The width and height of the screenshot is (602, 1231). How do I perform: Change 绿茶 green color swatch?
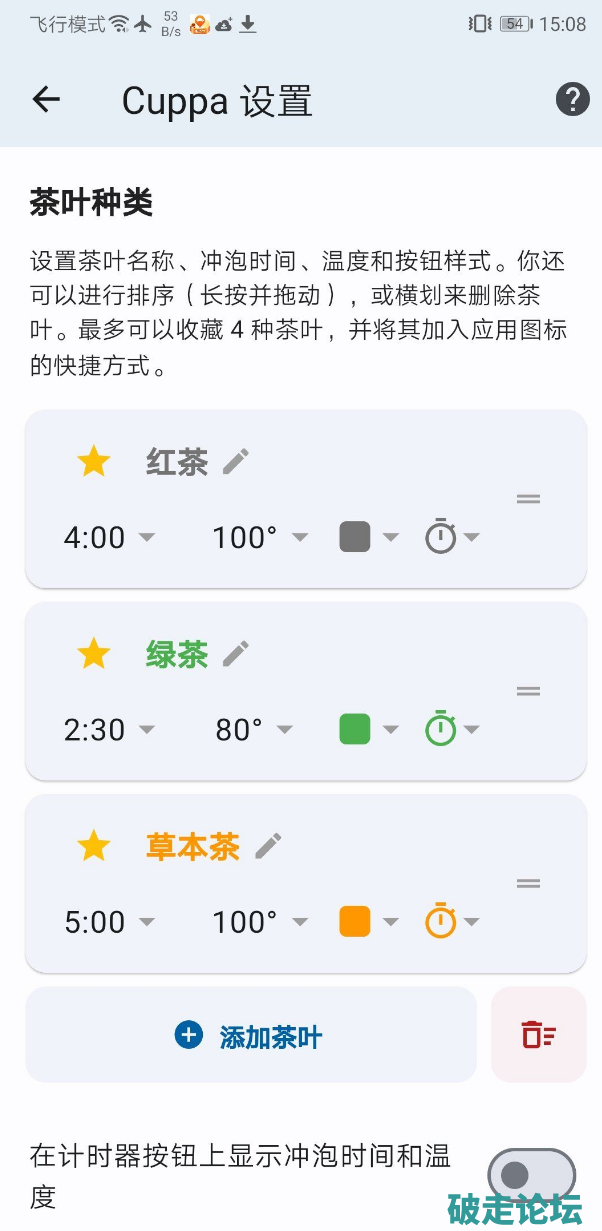point(368,729)
